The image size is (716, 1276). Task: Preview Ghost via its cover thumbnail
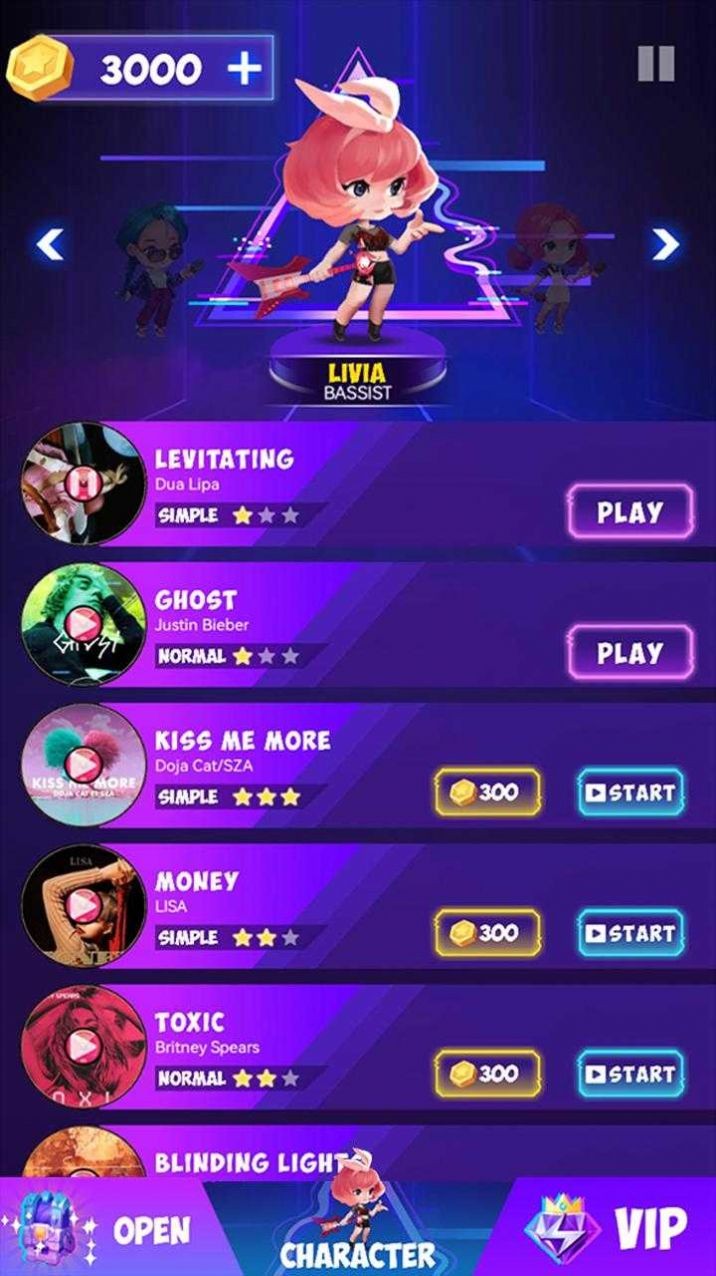(83, 624)
